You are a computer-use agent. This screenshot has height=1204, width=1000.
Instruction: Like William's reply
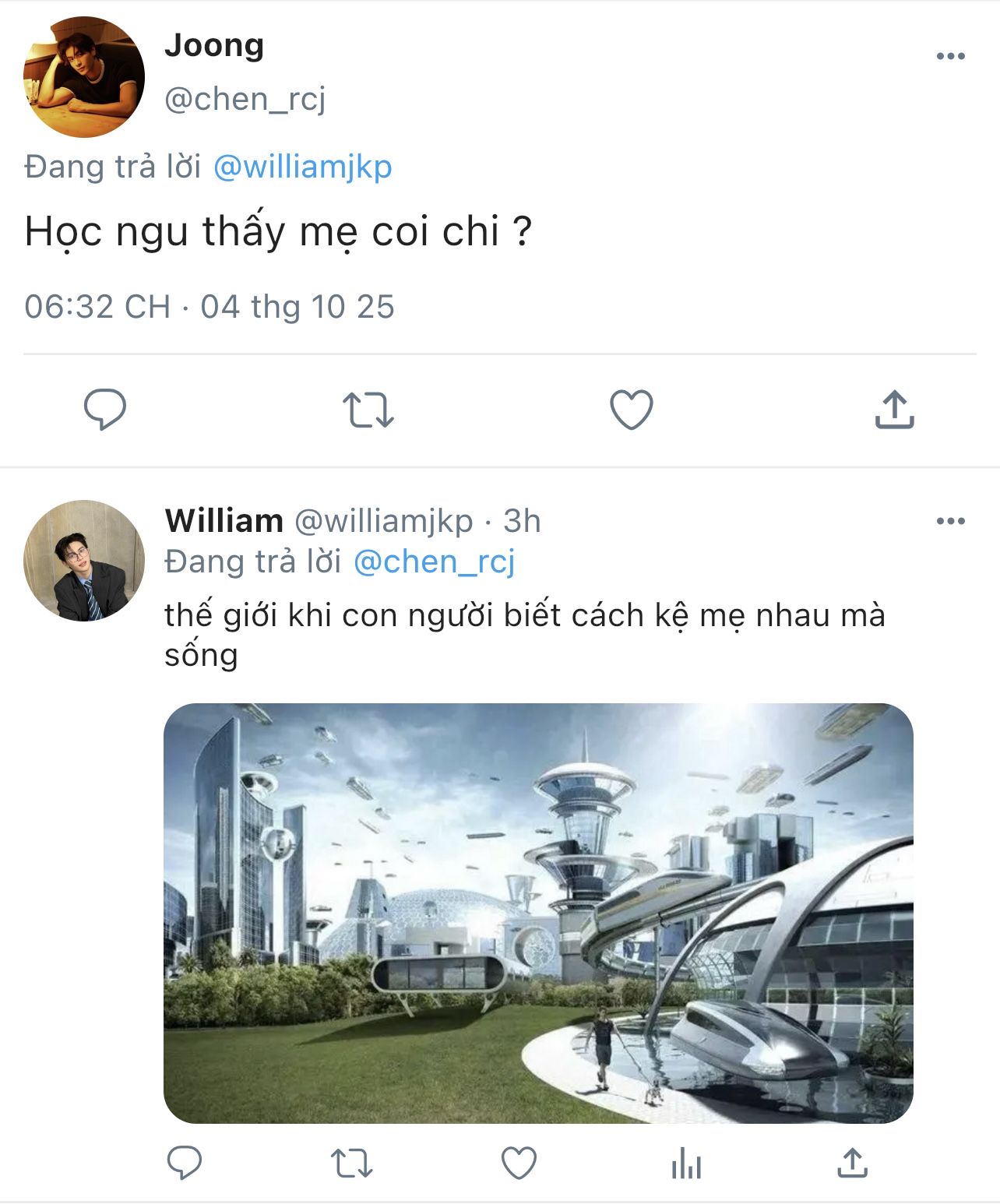click(519, 1164)
